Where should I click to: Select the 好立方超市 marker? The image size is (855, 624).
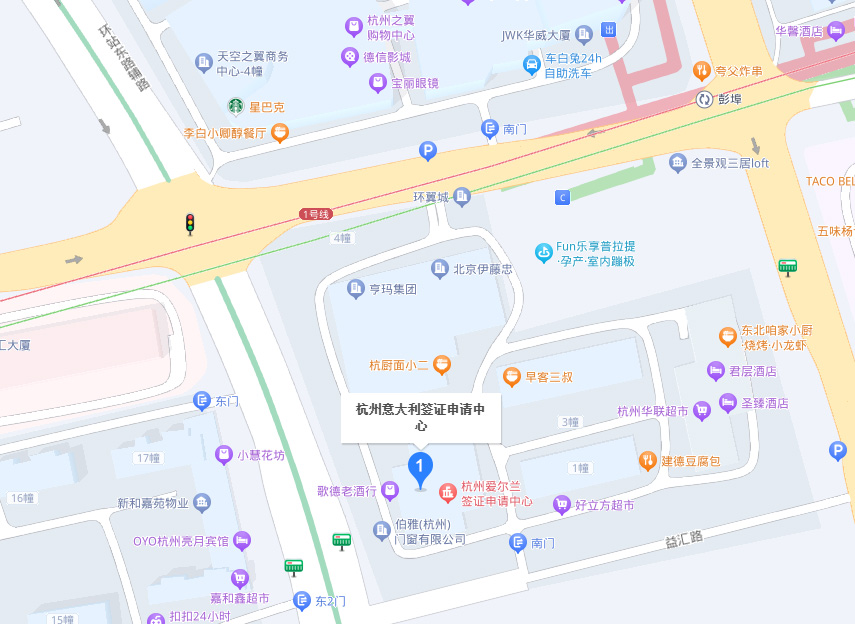[x=562, y=505]
